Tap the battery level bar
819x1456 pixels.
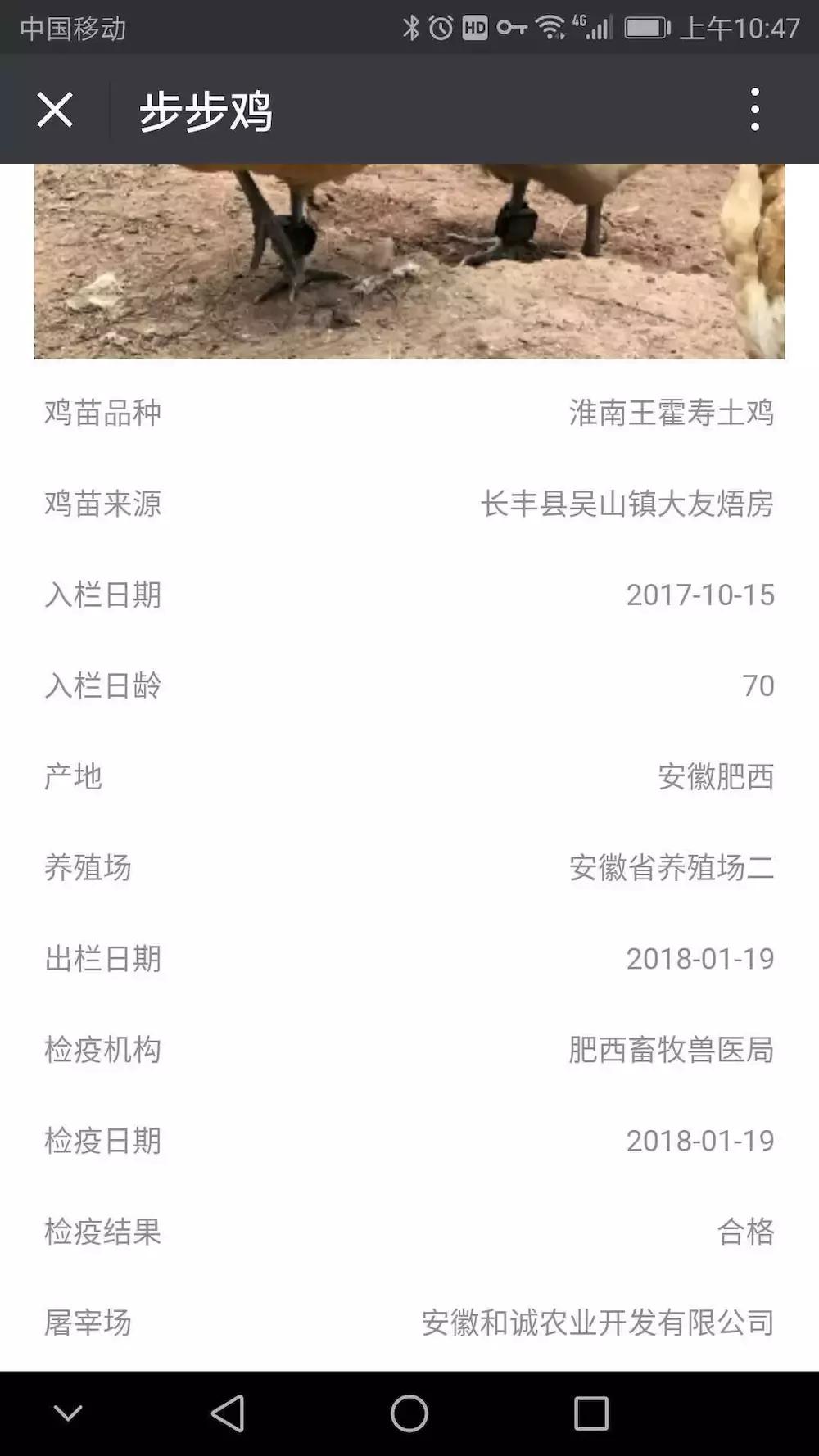(x=644, y=26)
